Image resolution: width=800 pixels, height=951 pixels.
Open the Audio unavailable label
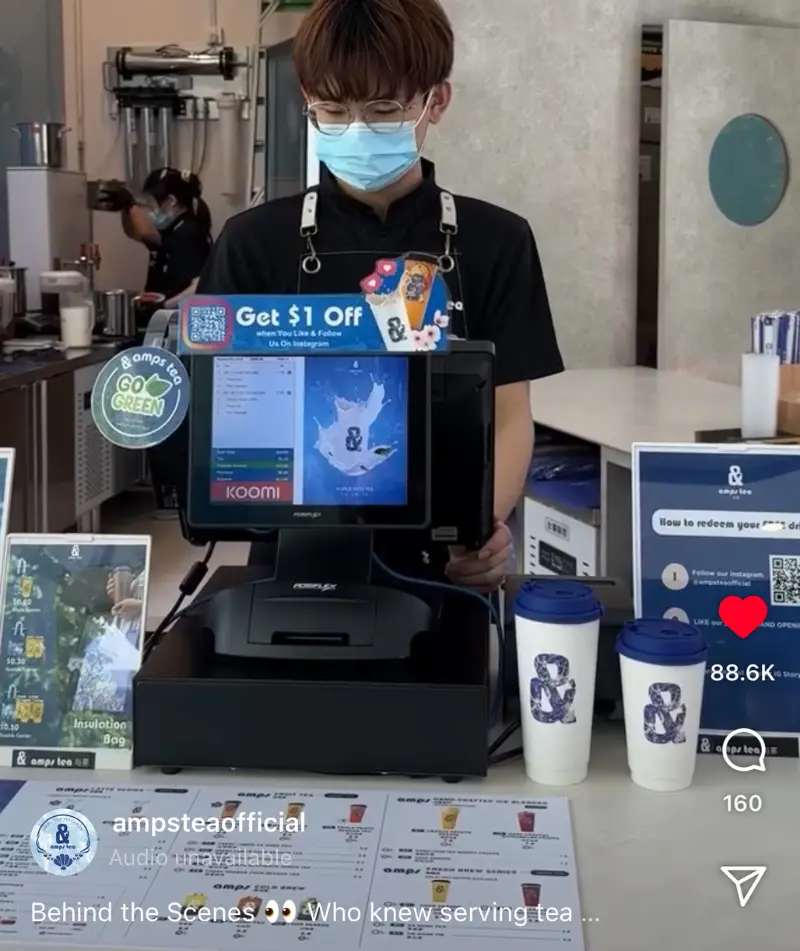tap(200, 857)
